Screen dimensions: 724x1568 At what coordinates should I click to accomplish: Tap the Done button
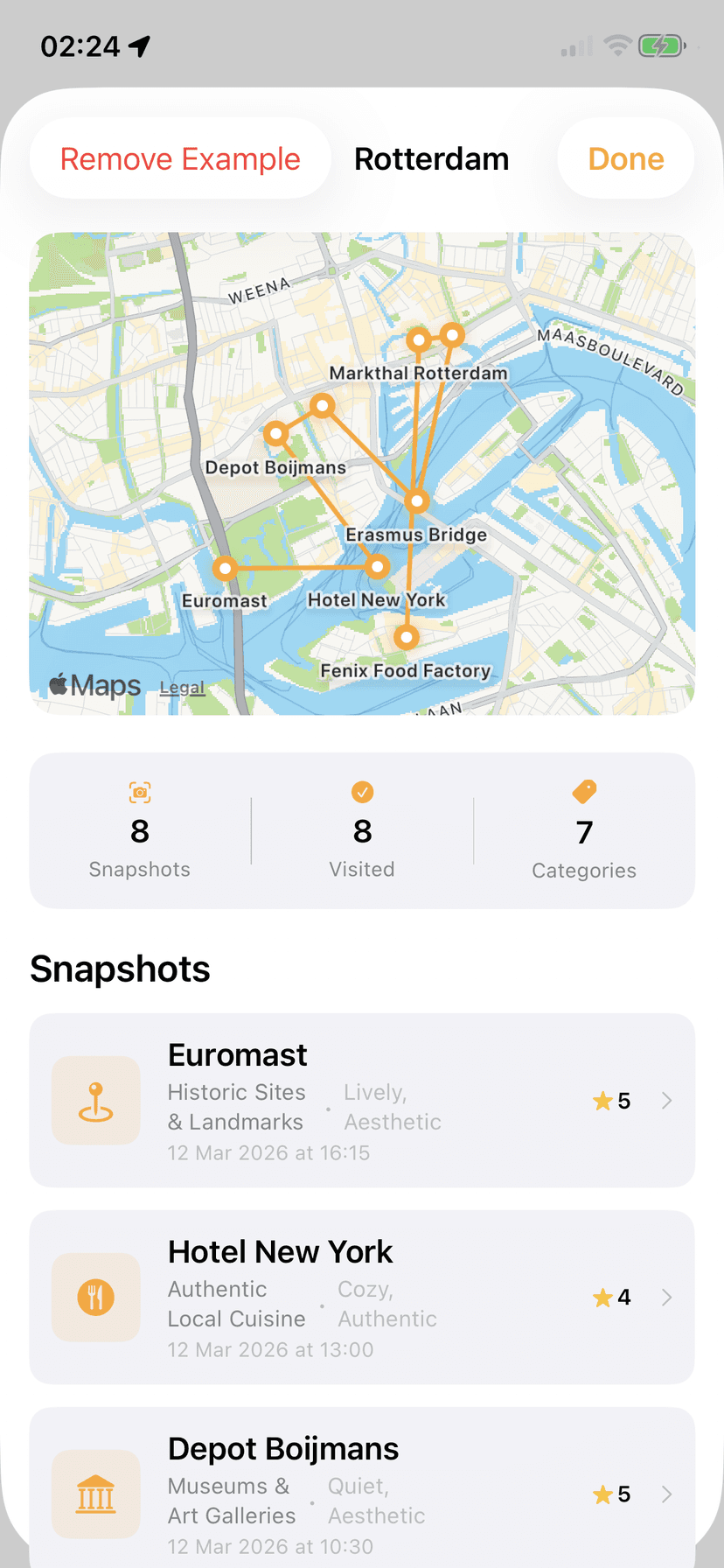pos(625,158)
